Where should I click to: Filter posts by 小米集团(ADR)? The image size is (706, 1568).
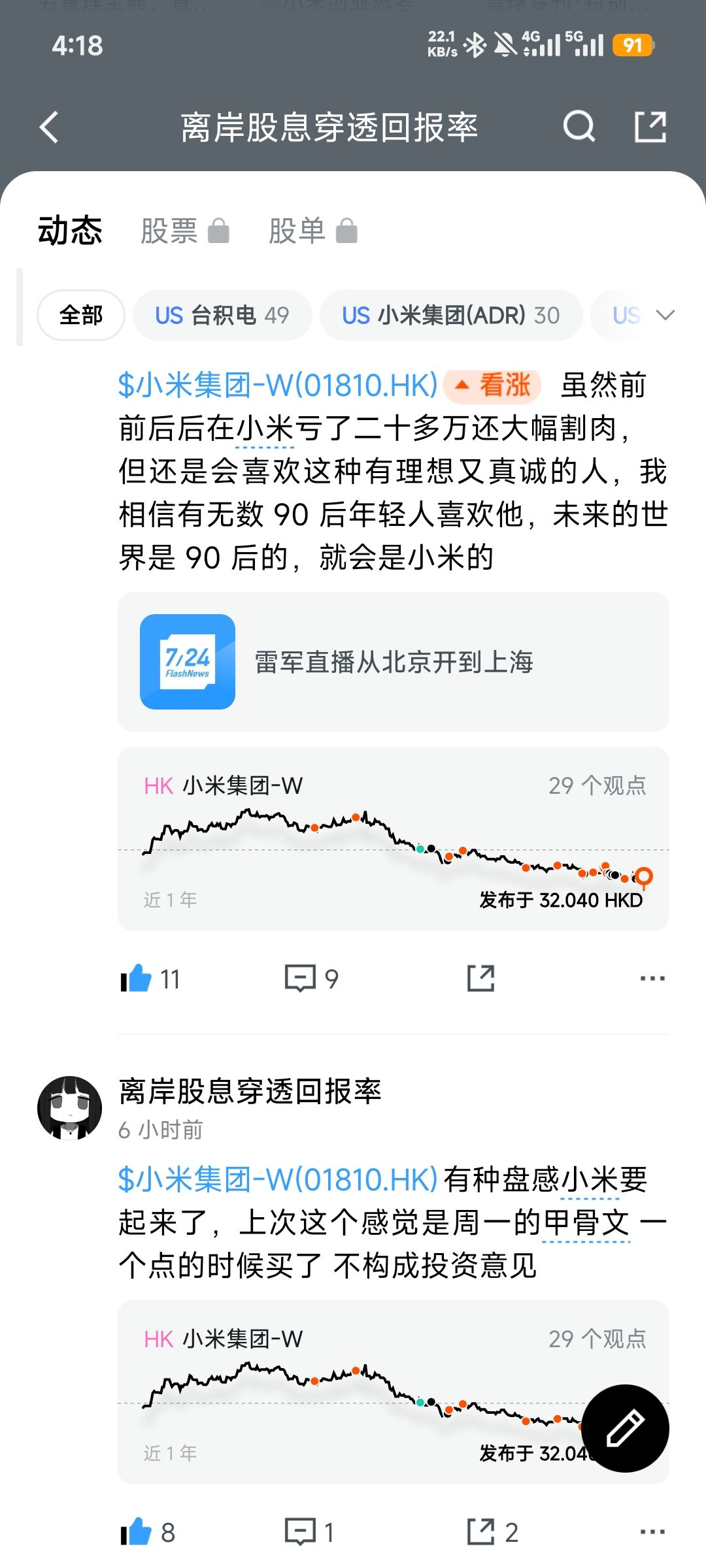click(451, 316)
